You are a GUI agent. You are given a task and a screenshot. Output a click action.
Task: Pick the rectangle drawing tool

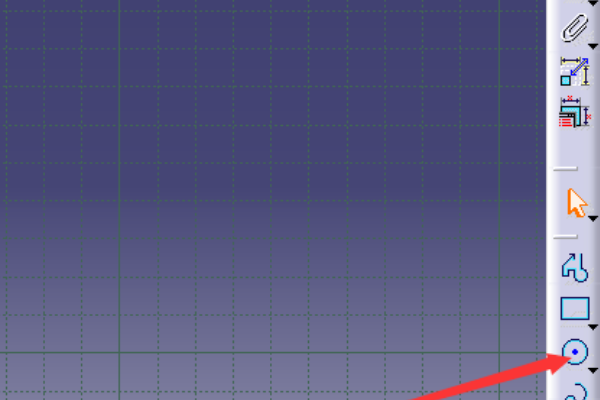click(x=575, y=309)
